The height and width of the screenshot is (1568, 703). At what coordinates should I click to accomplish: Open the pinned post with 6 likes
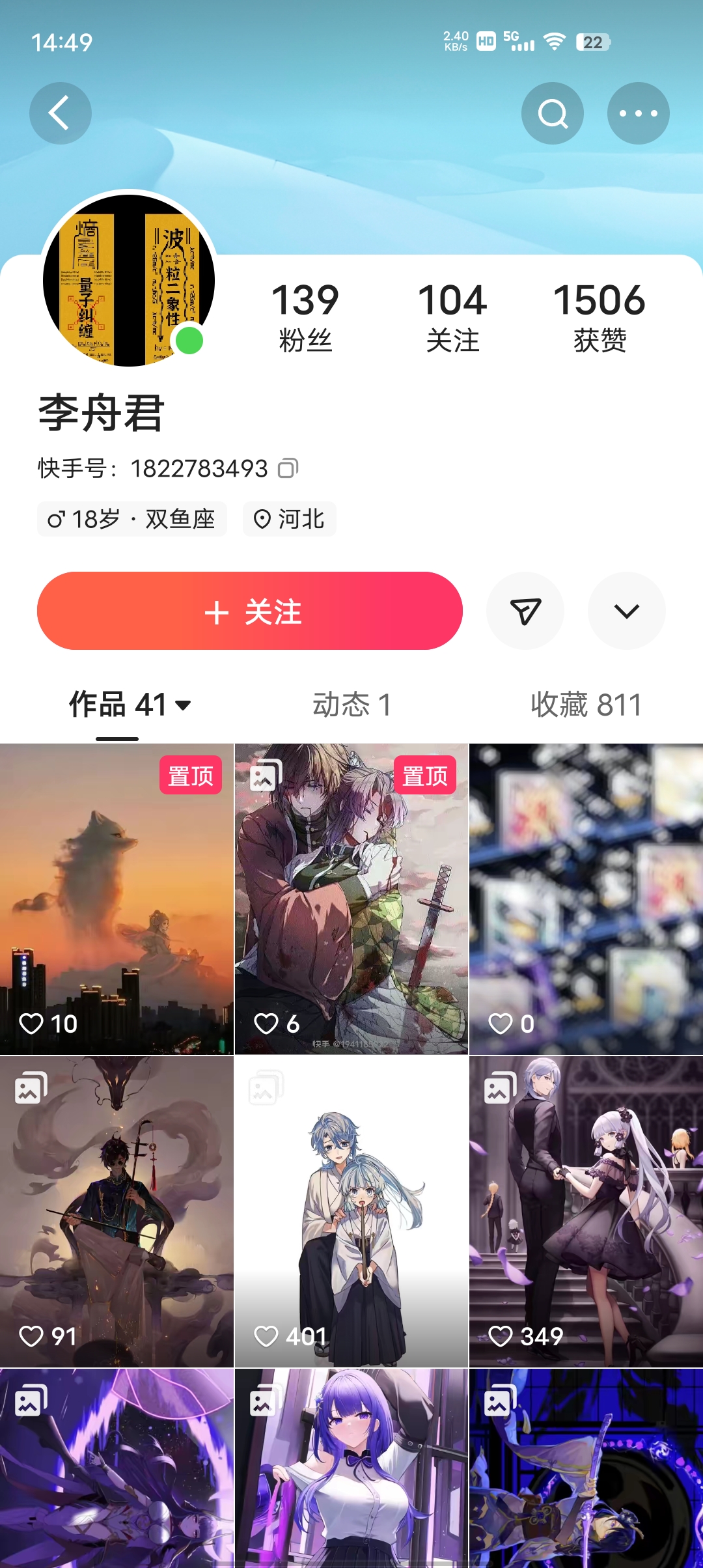(x=351, y=899)
